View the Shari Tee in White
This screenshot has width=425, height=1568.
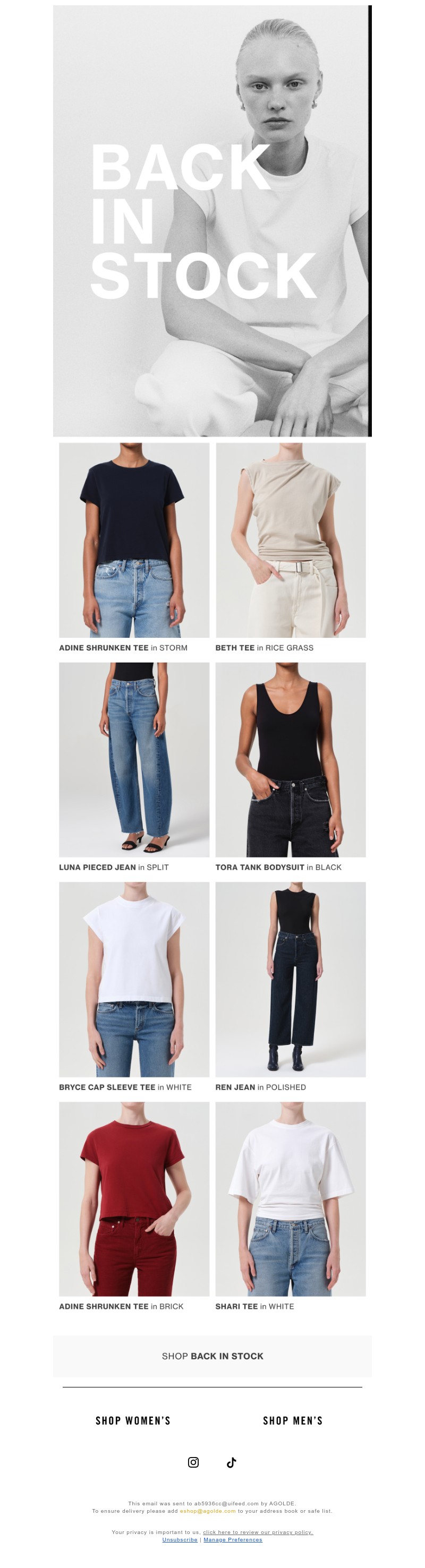coord(291,1198)
